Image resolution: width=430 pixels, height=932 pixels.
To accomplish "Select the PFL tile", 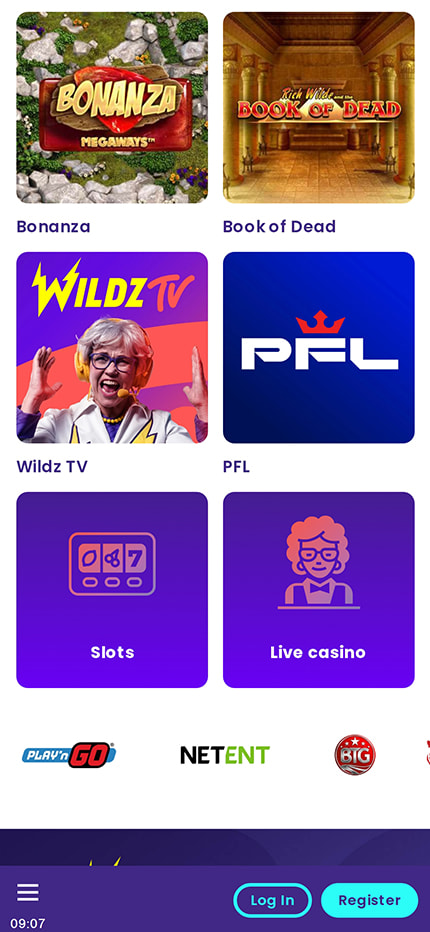I will point(319,348).
